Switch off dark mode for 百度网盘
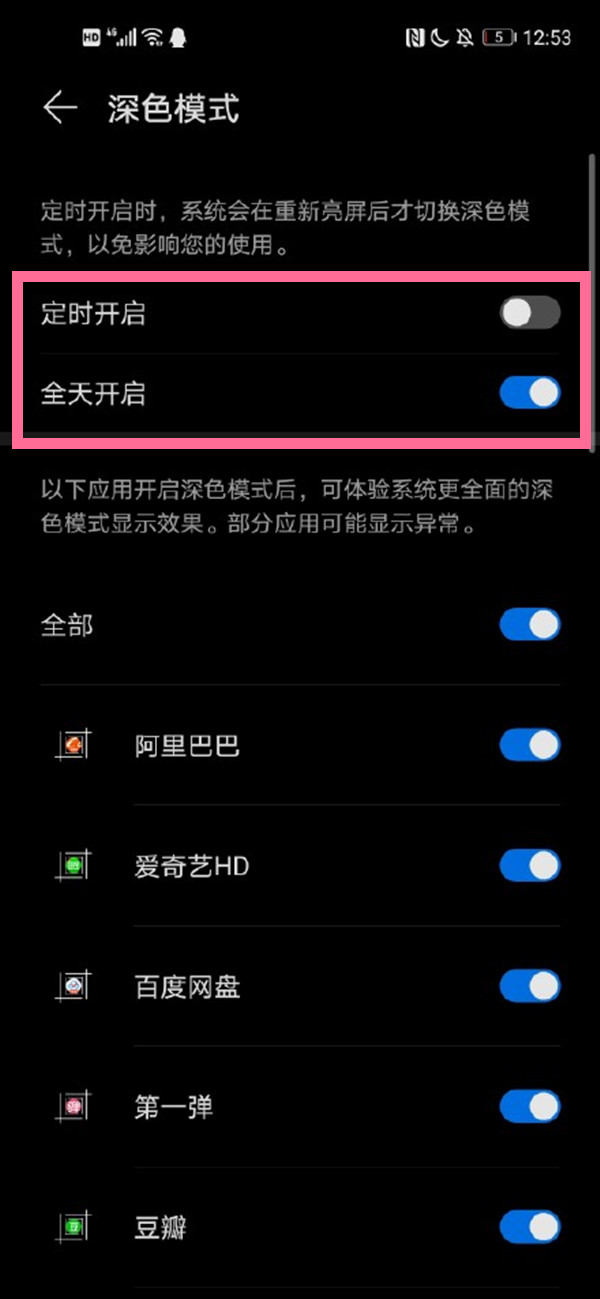 pyautogui.click(x=529, y=987)
